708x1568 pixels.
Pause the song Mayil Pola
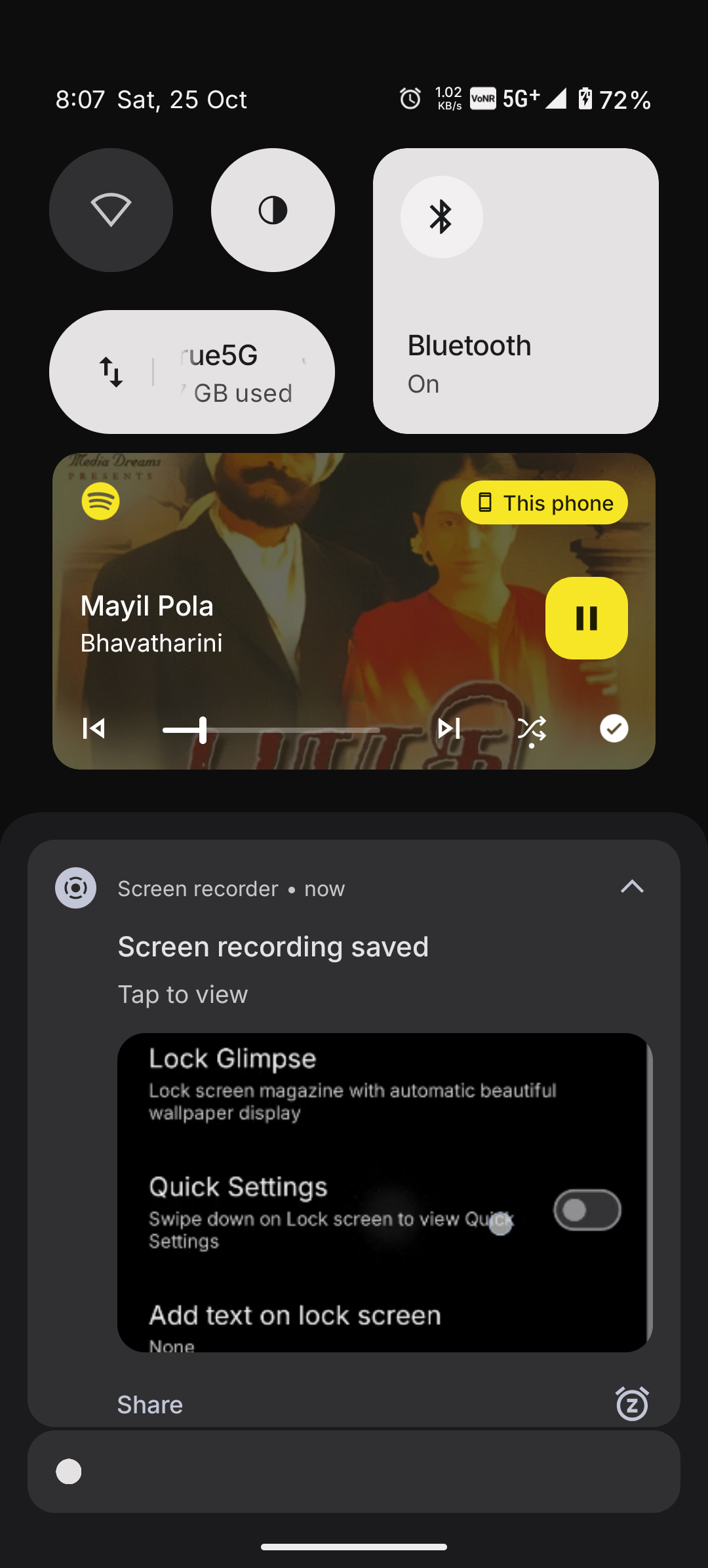[586, 617]
